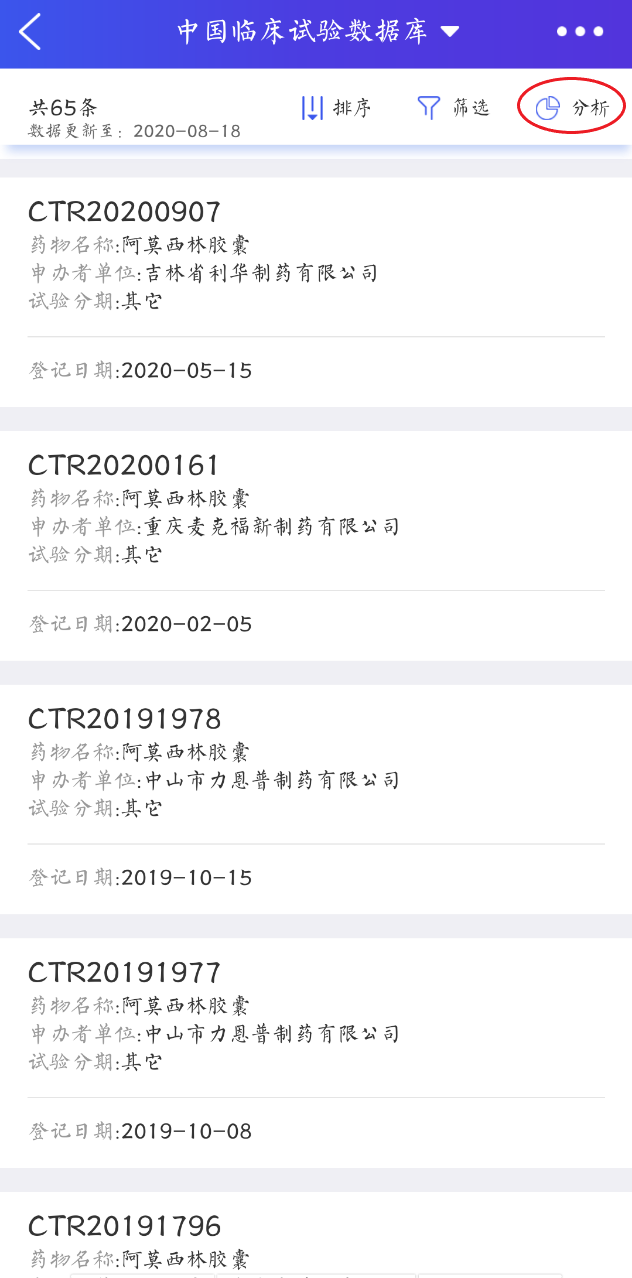The width and height of the screenshot is (632, 1278).
Task: Open trial record CTR20200907
Action: tap(316, 292)
